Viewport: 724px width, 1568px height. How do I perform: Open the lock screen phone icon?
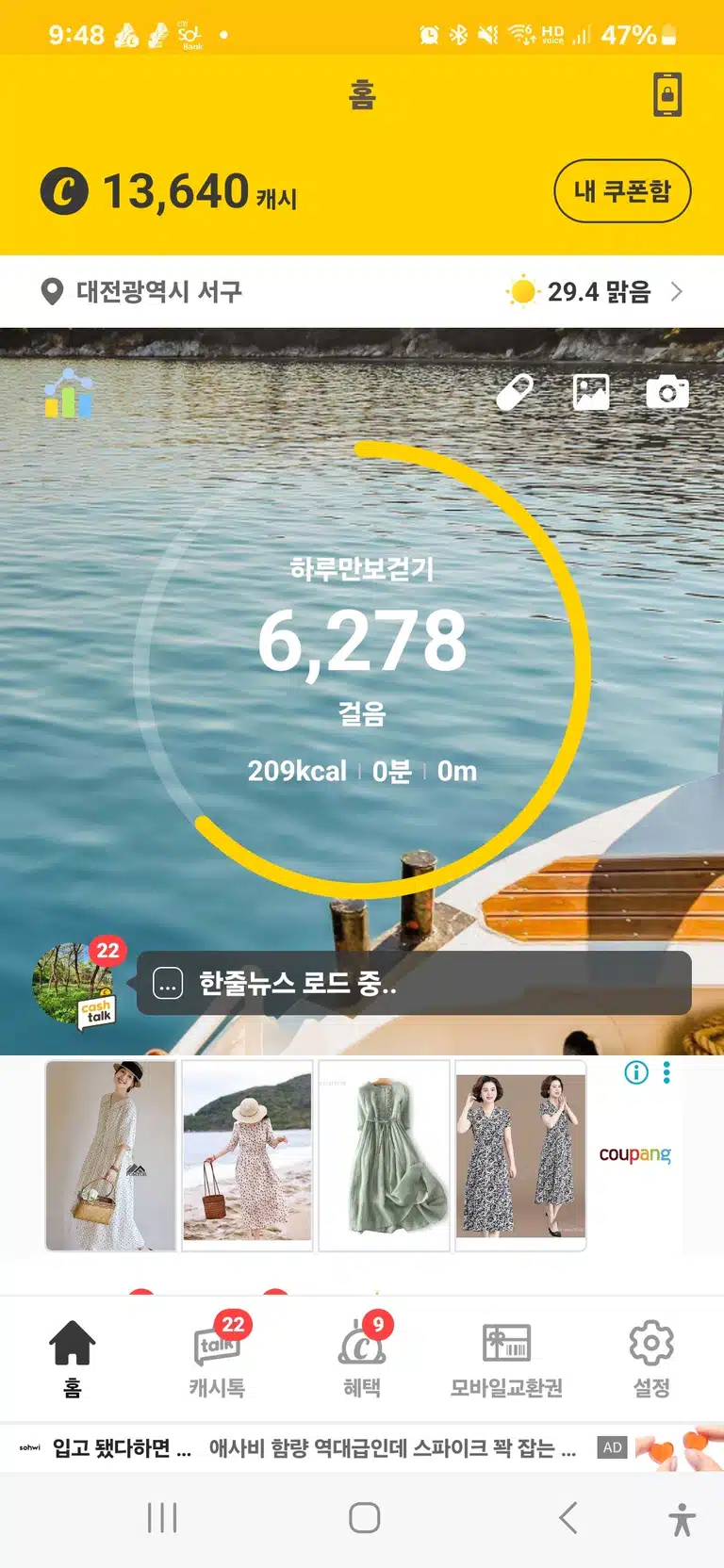tap(667, 95)
